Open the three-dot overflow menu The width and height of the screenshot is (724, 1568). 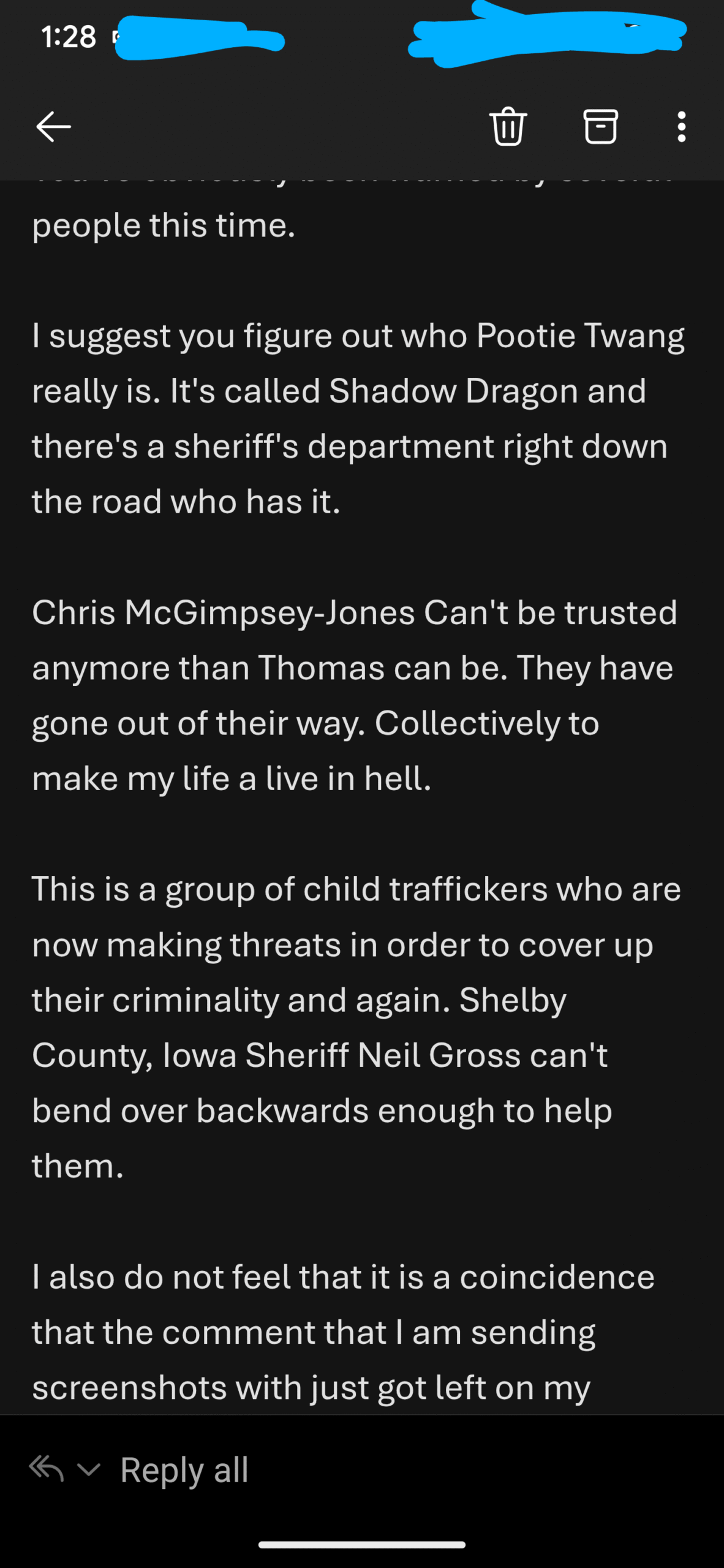point(681,127)
